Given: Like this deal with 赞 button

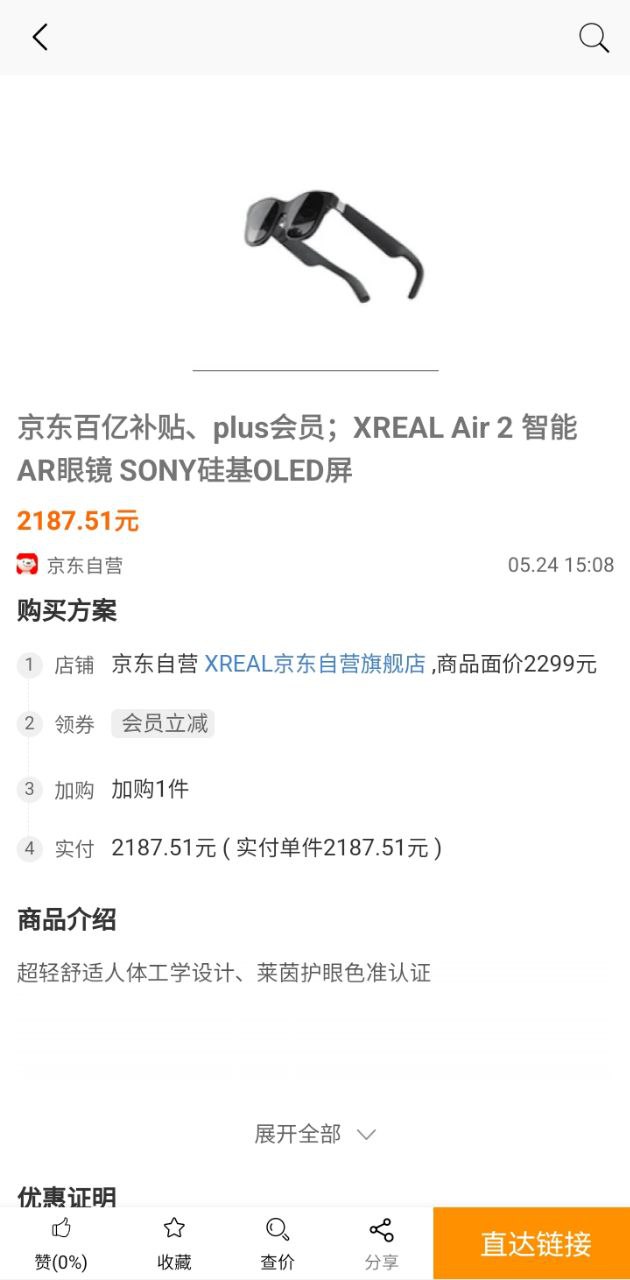Looking at the screenshot, I should click(x=61, y=1243).
